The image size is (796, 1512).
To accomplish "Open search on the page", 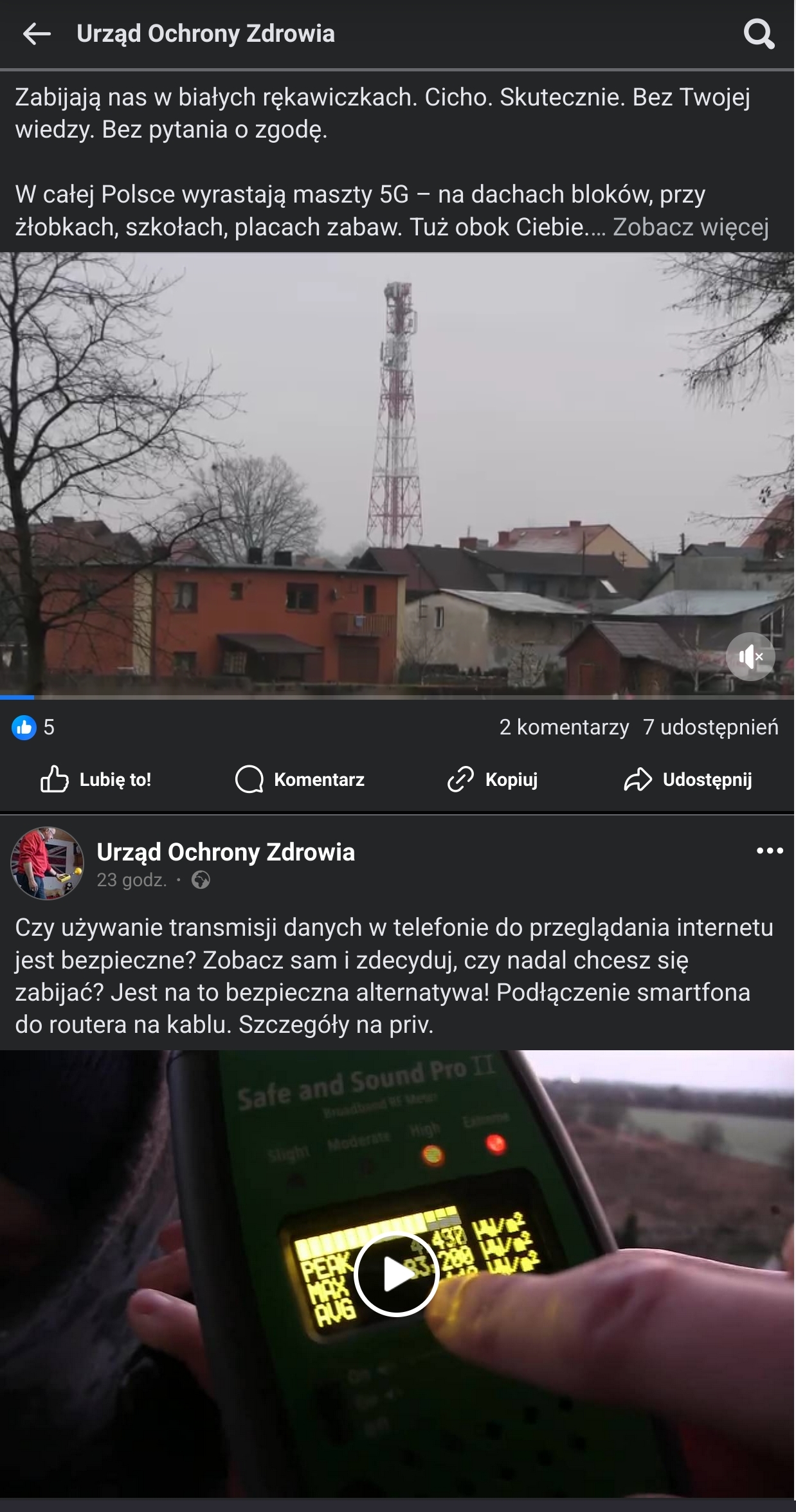I will (x=759, y=34).
